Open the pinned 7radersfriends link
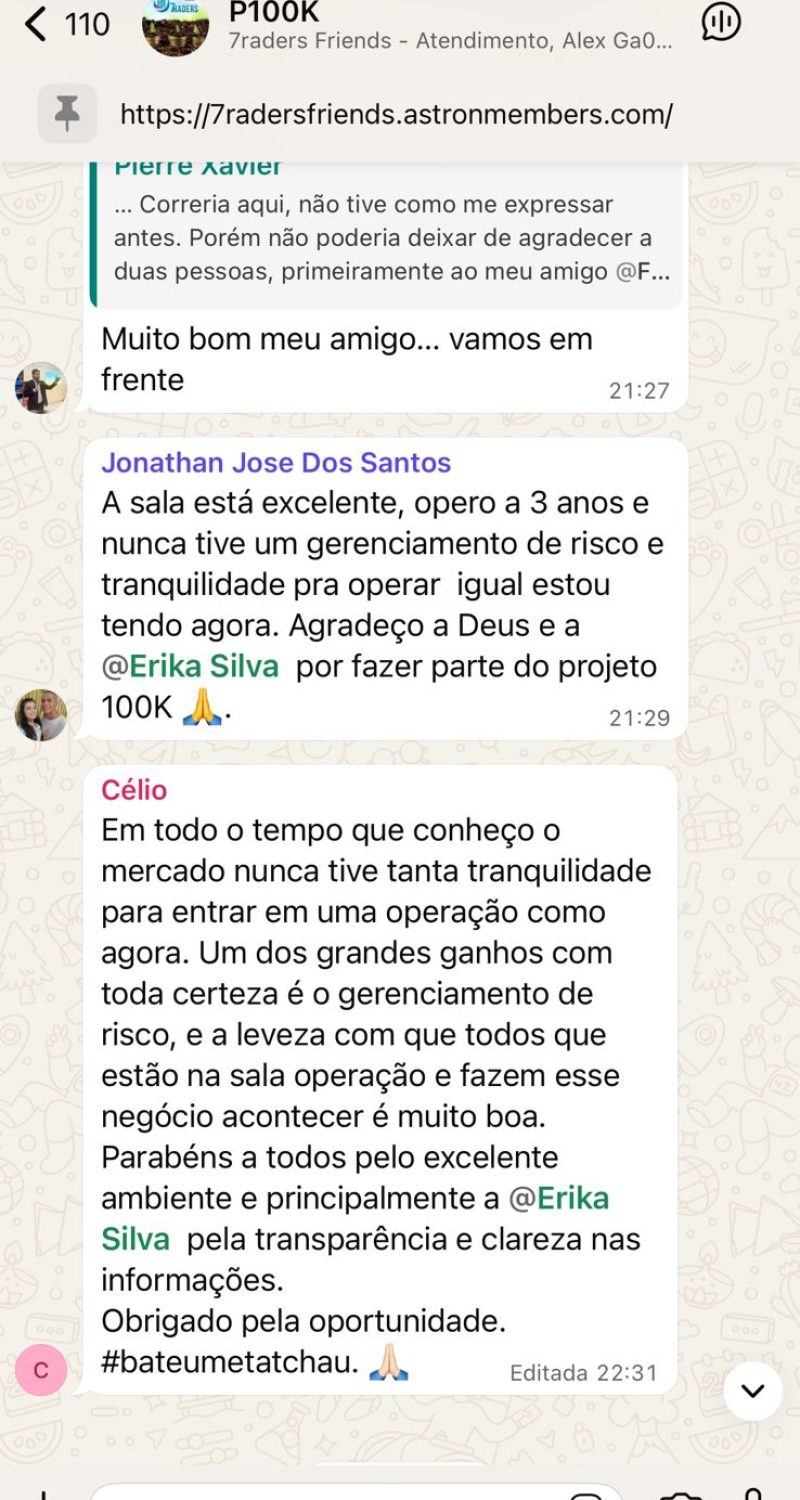800x1500 pixels. (x=396, y=114)
